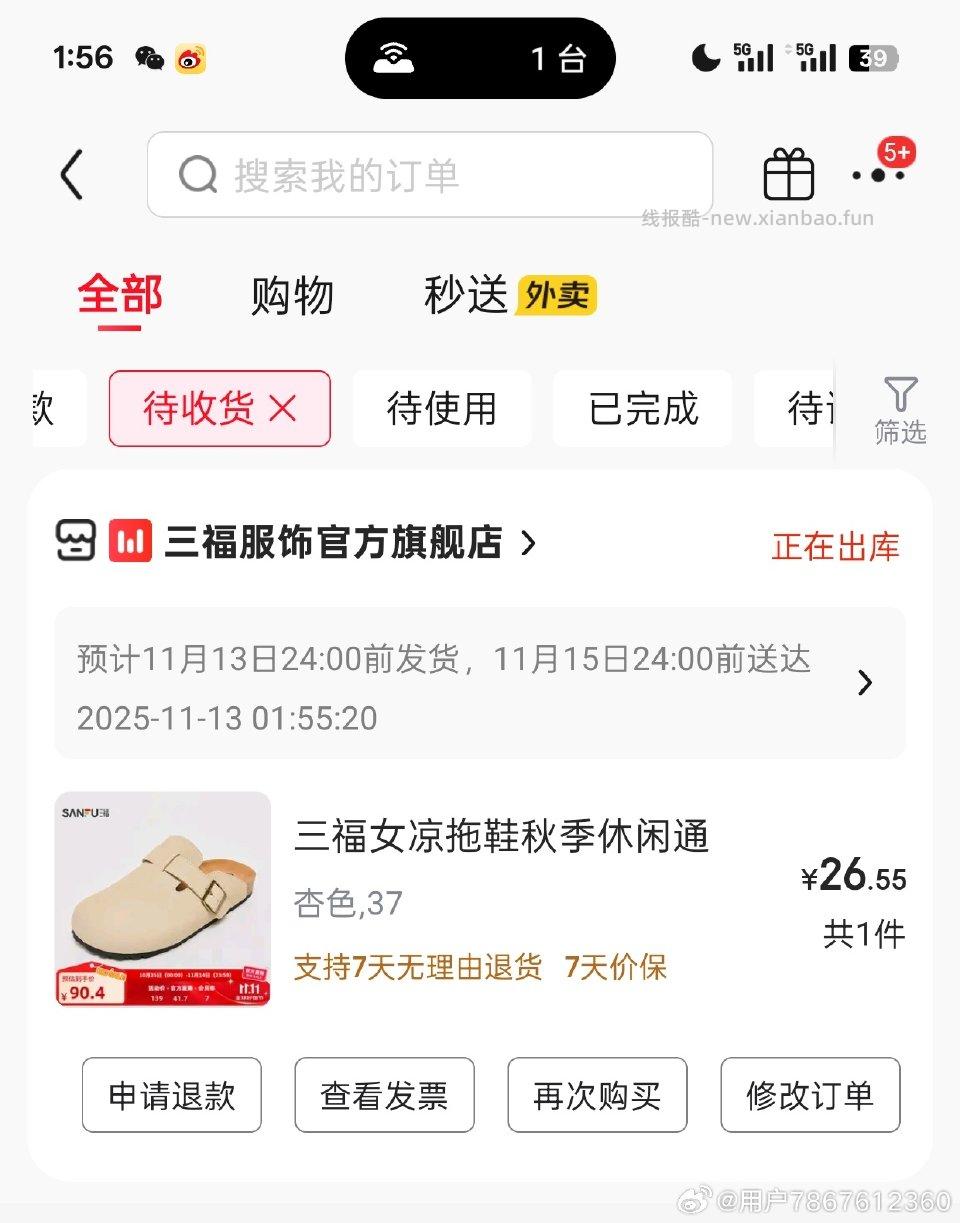Tap the back arrow to return
Image resolution: width=960 pixels, height=1223 pixels.
point(70,173)
